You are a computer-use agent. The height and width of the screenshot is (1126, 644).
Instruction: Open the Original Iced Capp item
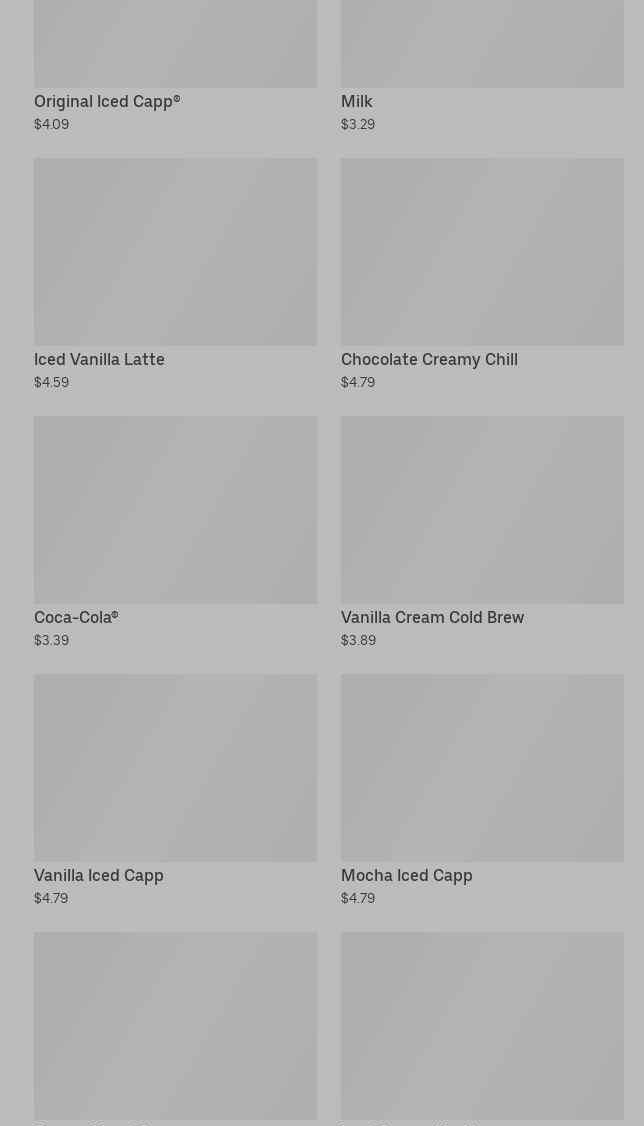[175, 66]
